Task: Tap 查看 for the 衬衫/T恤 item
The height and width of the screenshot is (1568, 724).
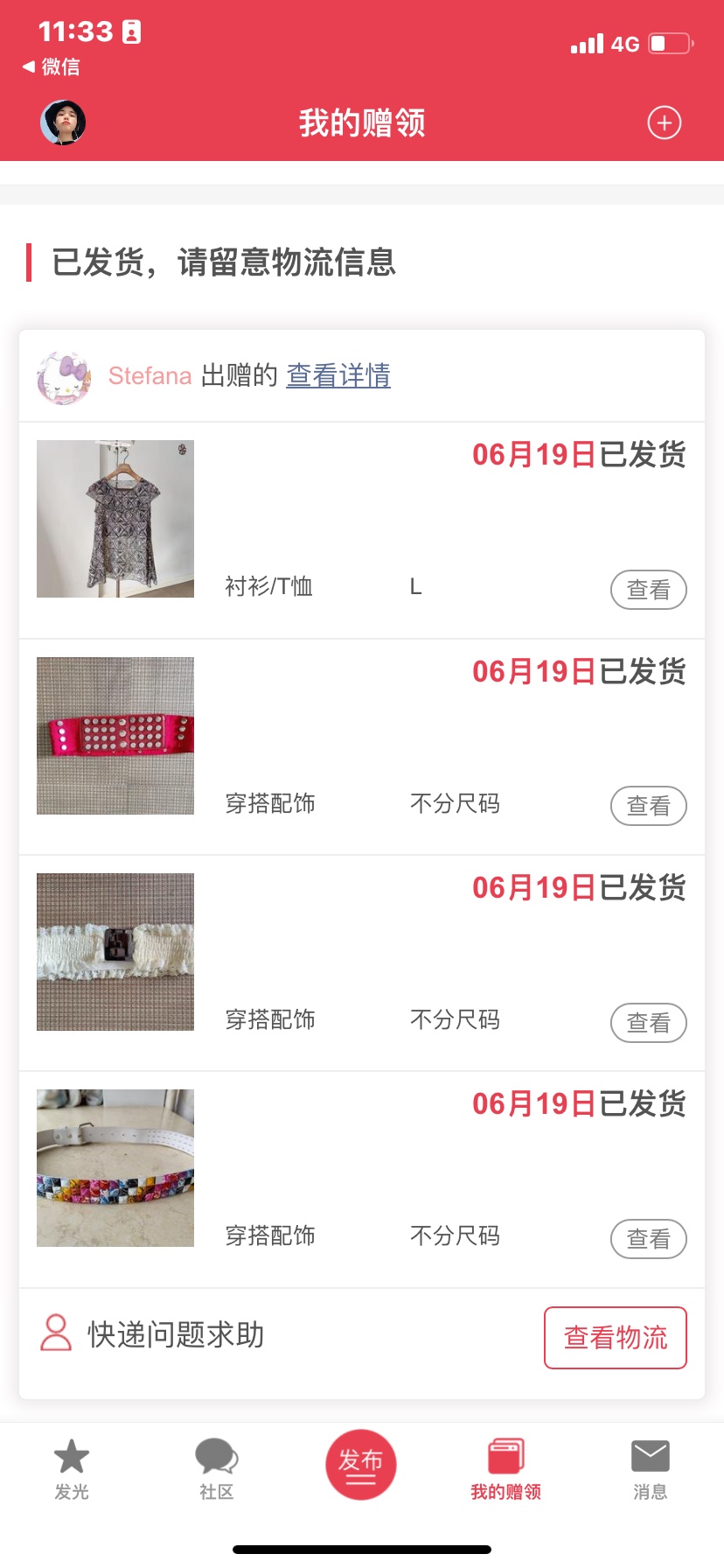Action: pyautogui.click(x=648, y=590)
